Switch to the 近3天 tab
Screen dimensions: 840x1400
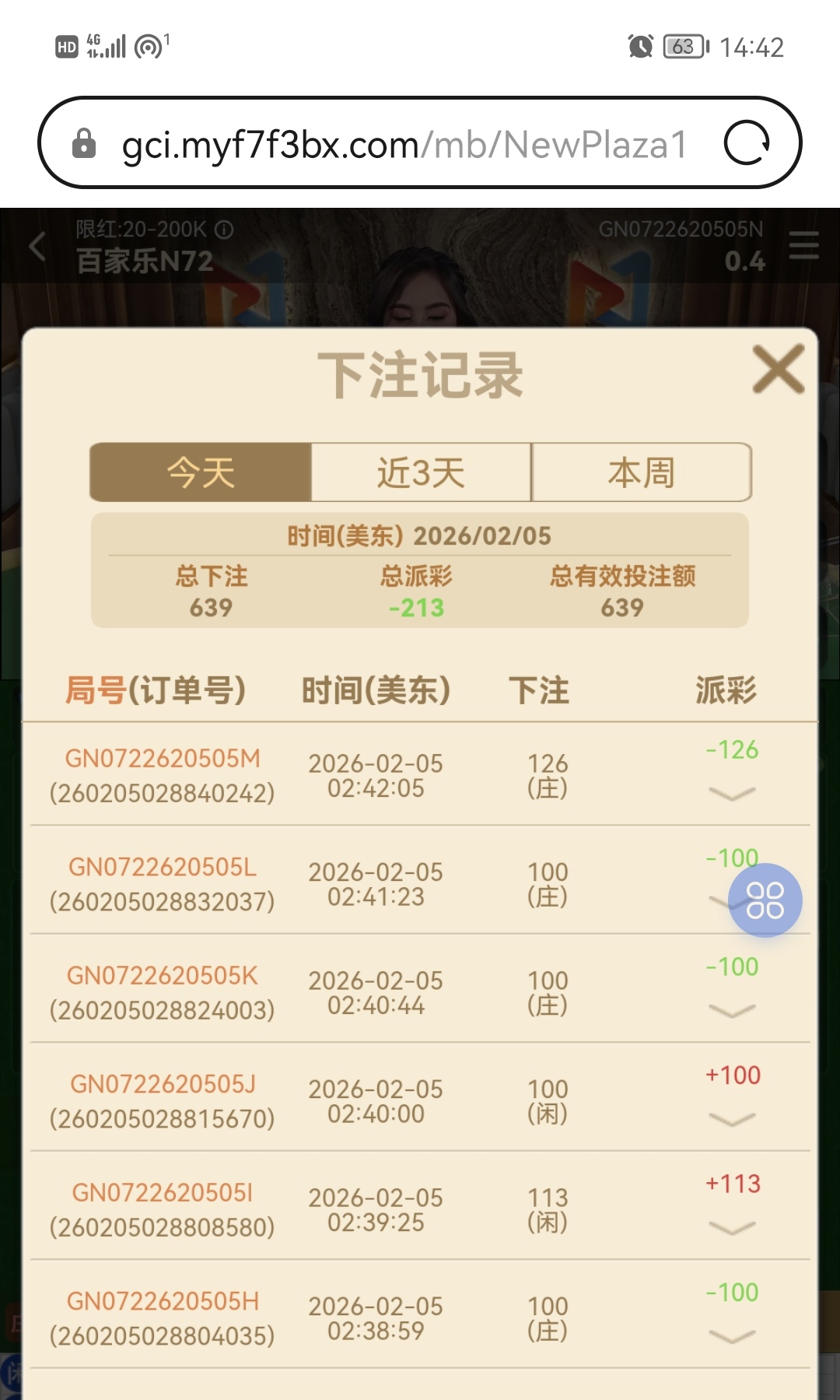click(x=421, y=472)
